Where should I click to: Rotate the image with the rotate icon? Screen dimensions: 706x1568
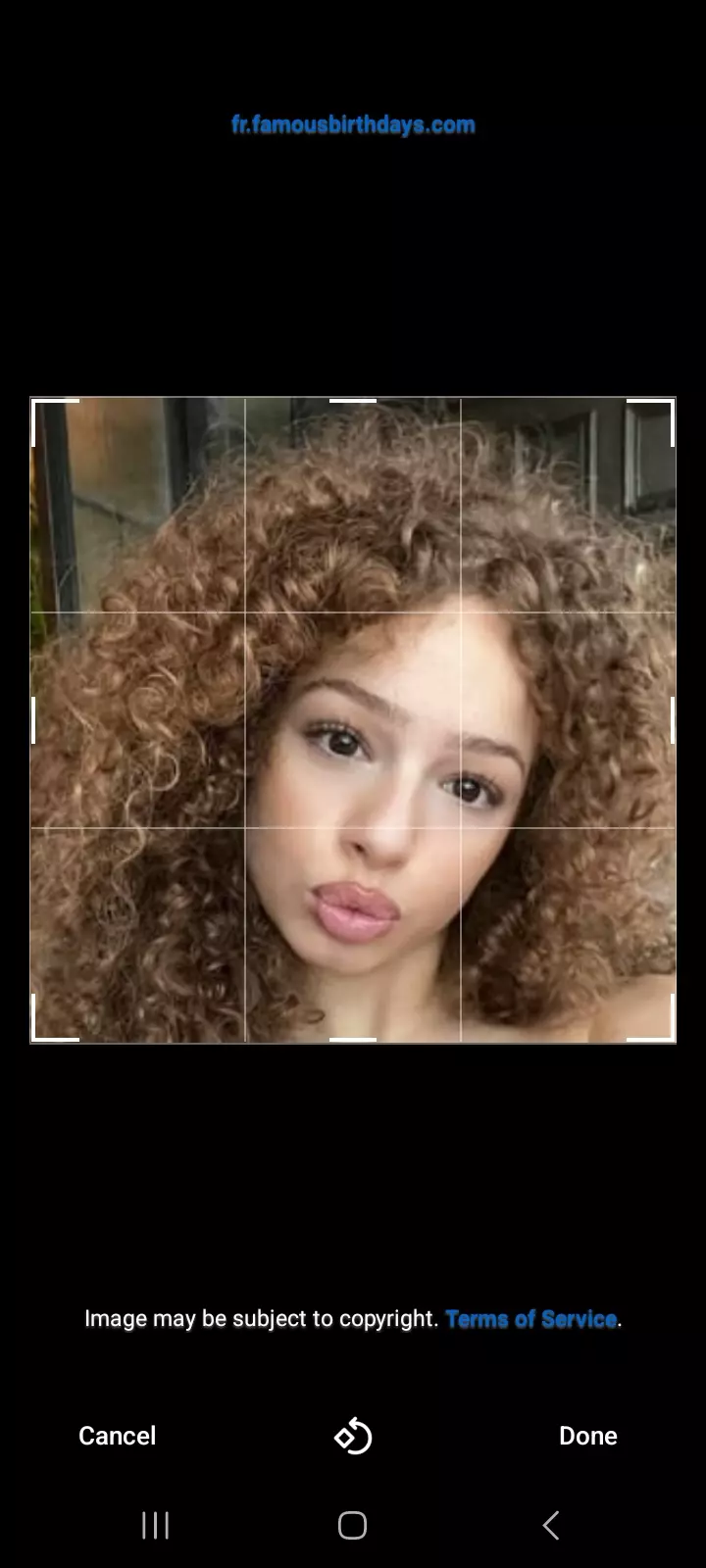[353, 1437]
